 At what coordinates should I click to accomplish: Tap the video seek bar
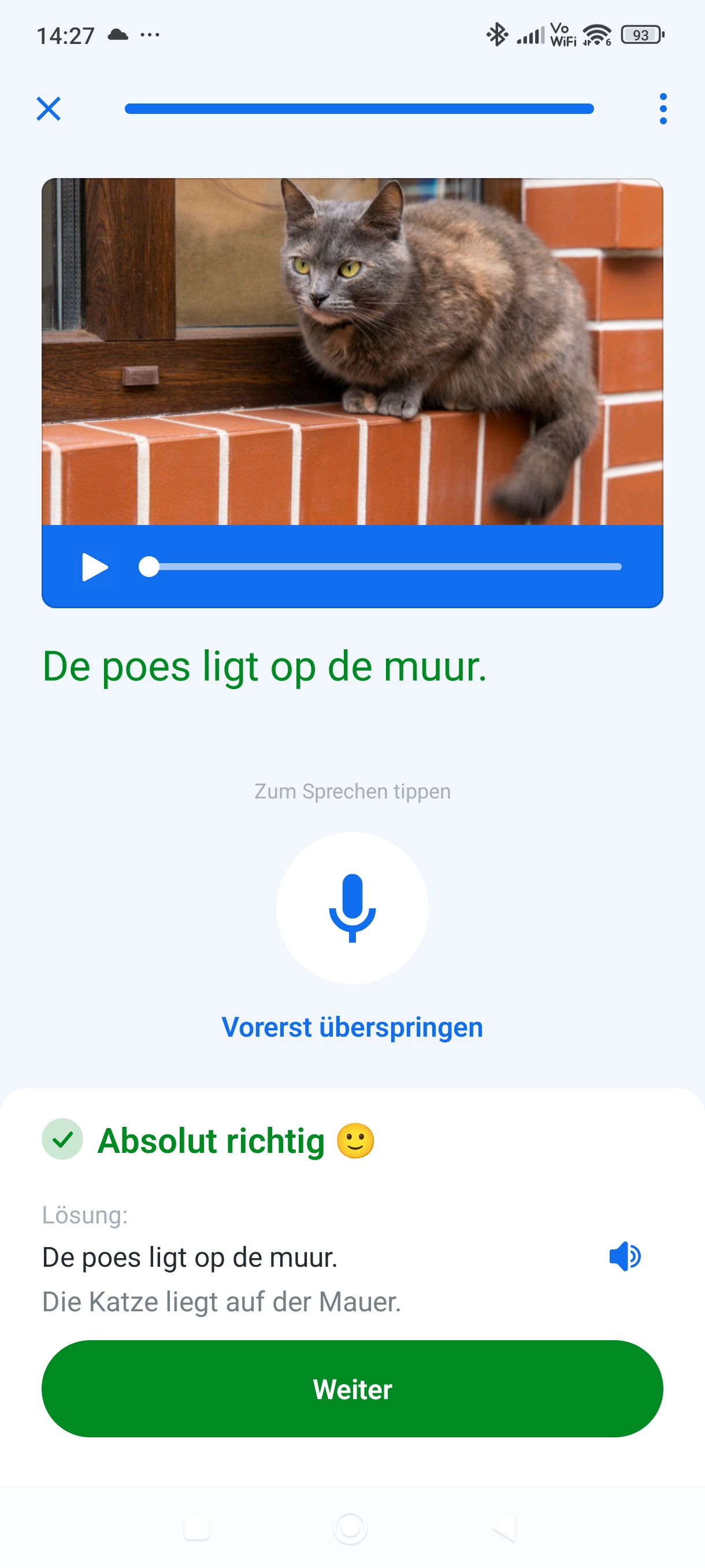(x=383, y=567)
